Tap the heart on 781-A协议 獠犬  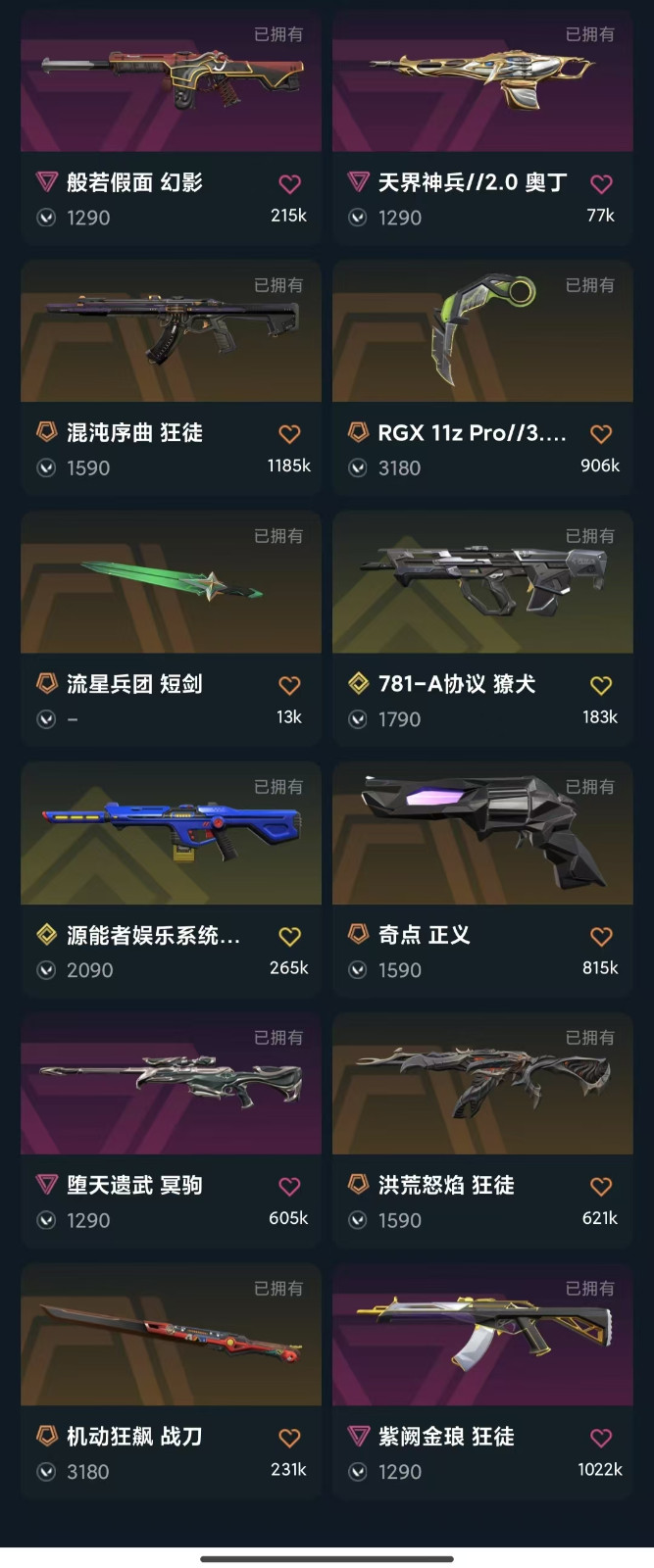pos(601,685)
